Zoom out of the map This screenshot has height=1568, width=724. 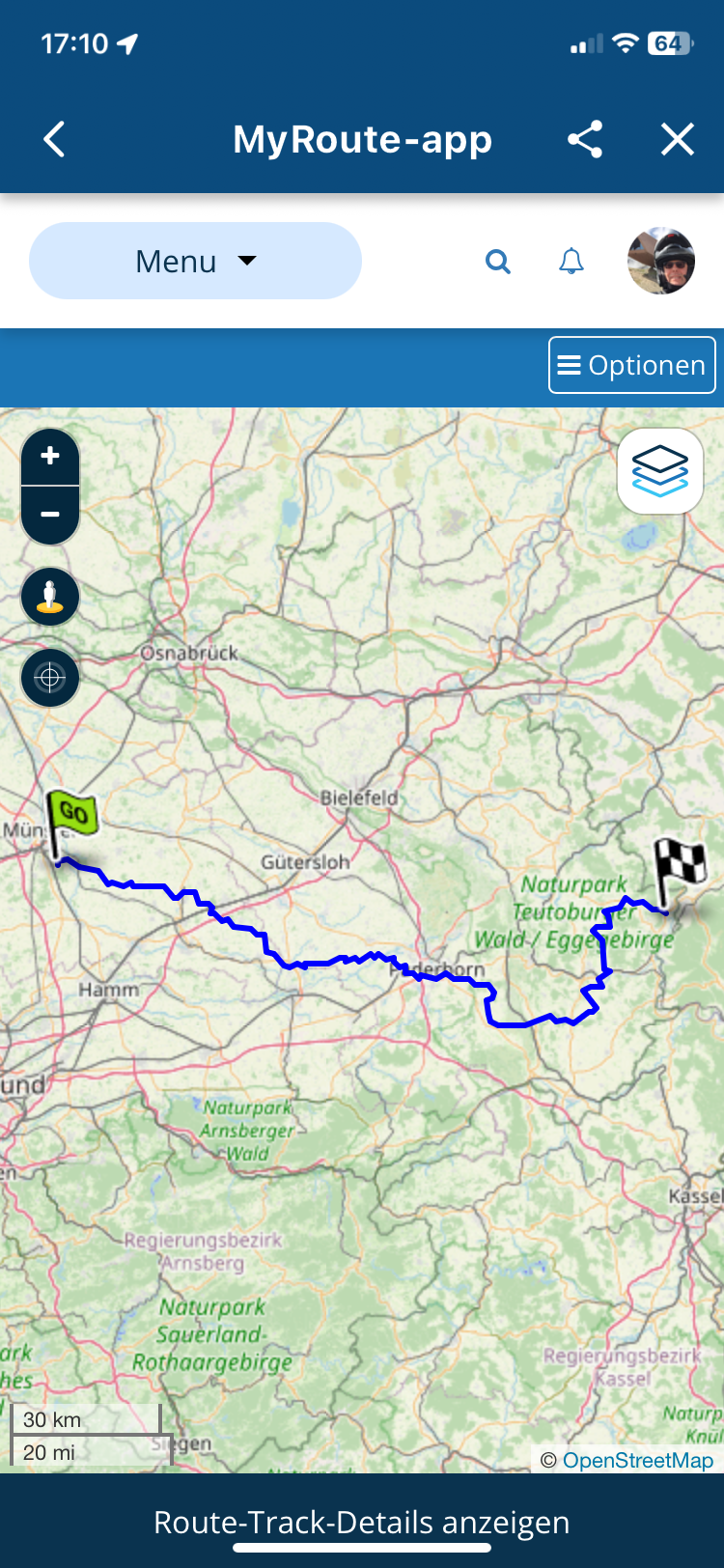click(x=50, y=515)
